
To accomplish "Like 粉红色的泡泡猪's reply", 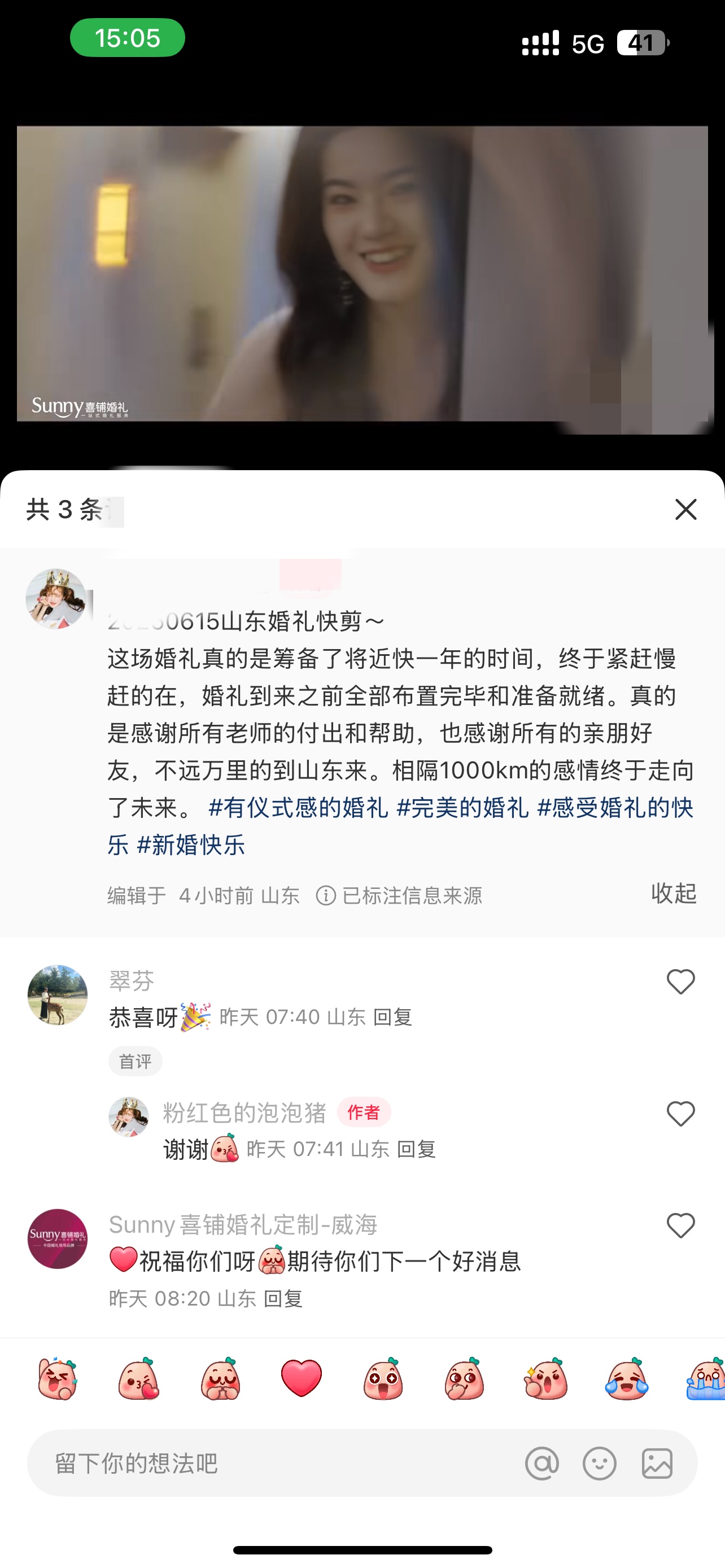I will (x=680, y=1114).
